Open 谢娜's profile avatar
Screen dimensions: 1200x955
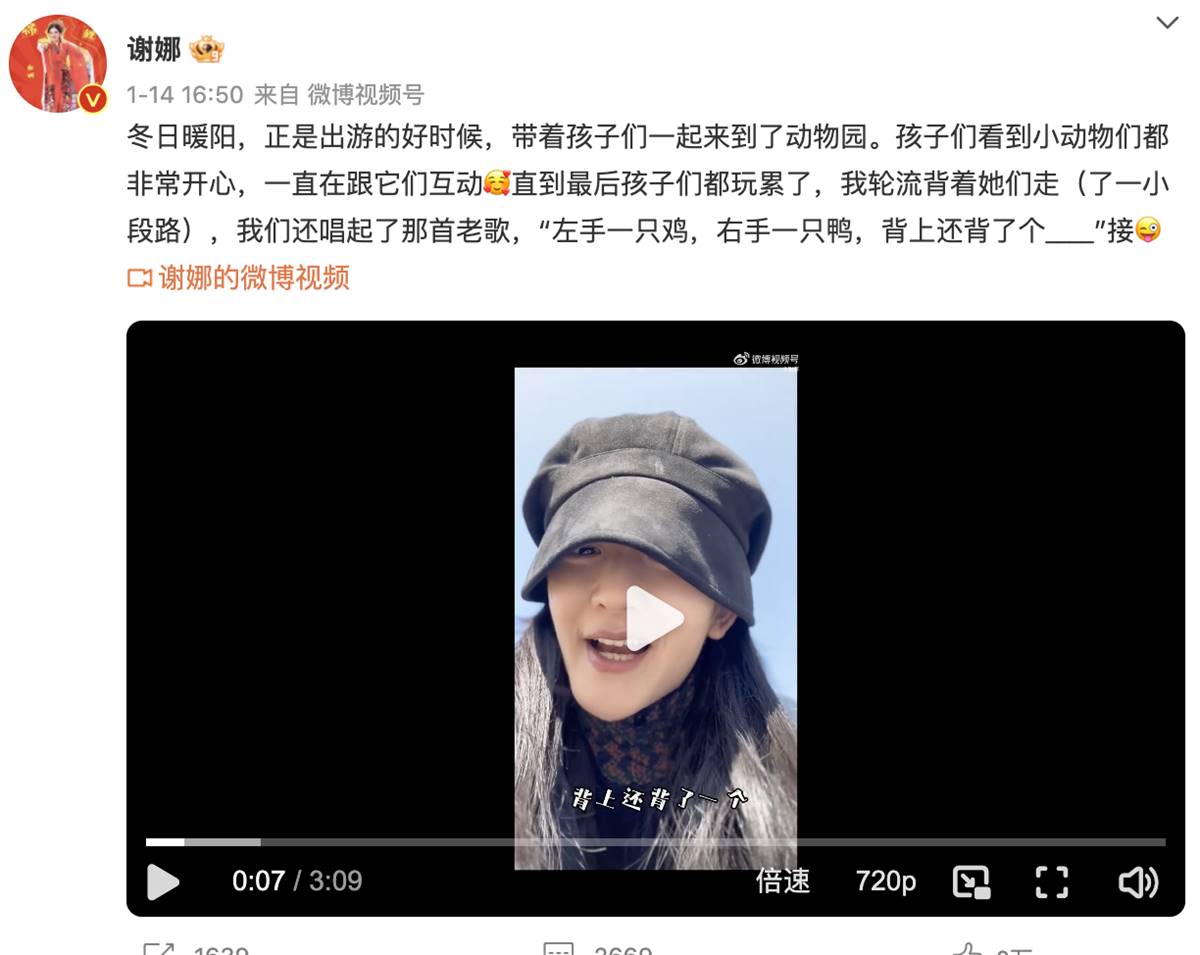tap(57, 63)
